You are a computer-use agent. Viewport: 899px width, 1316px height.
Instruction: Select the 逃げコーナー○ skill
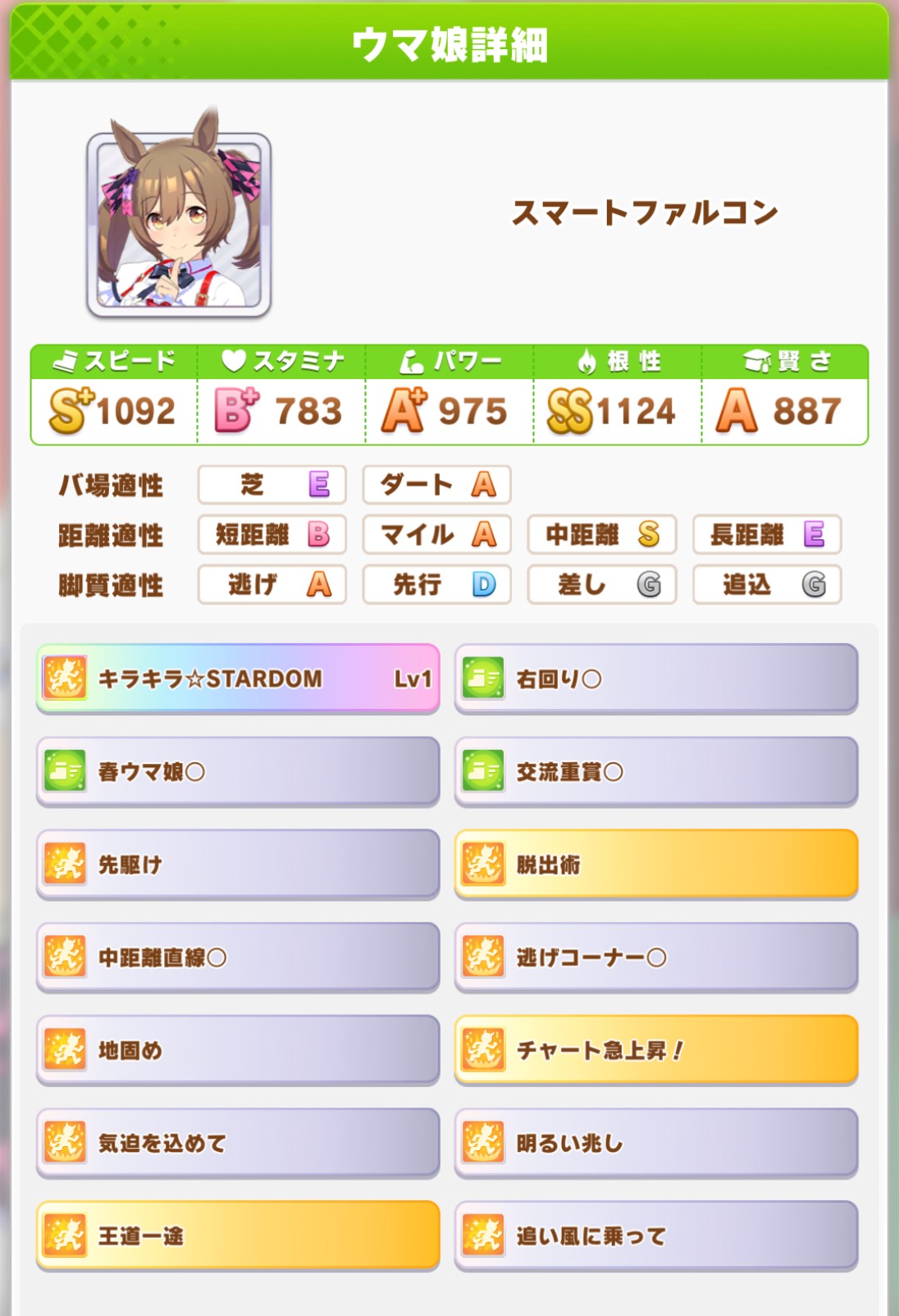click(x=656, y=957)
